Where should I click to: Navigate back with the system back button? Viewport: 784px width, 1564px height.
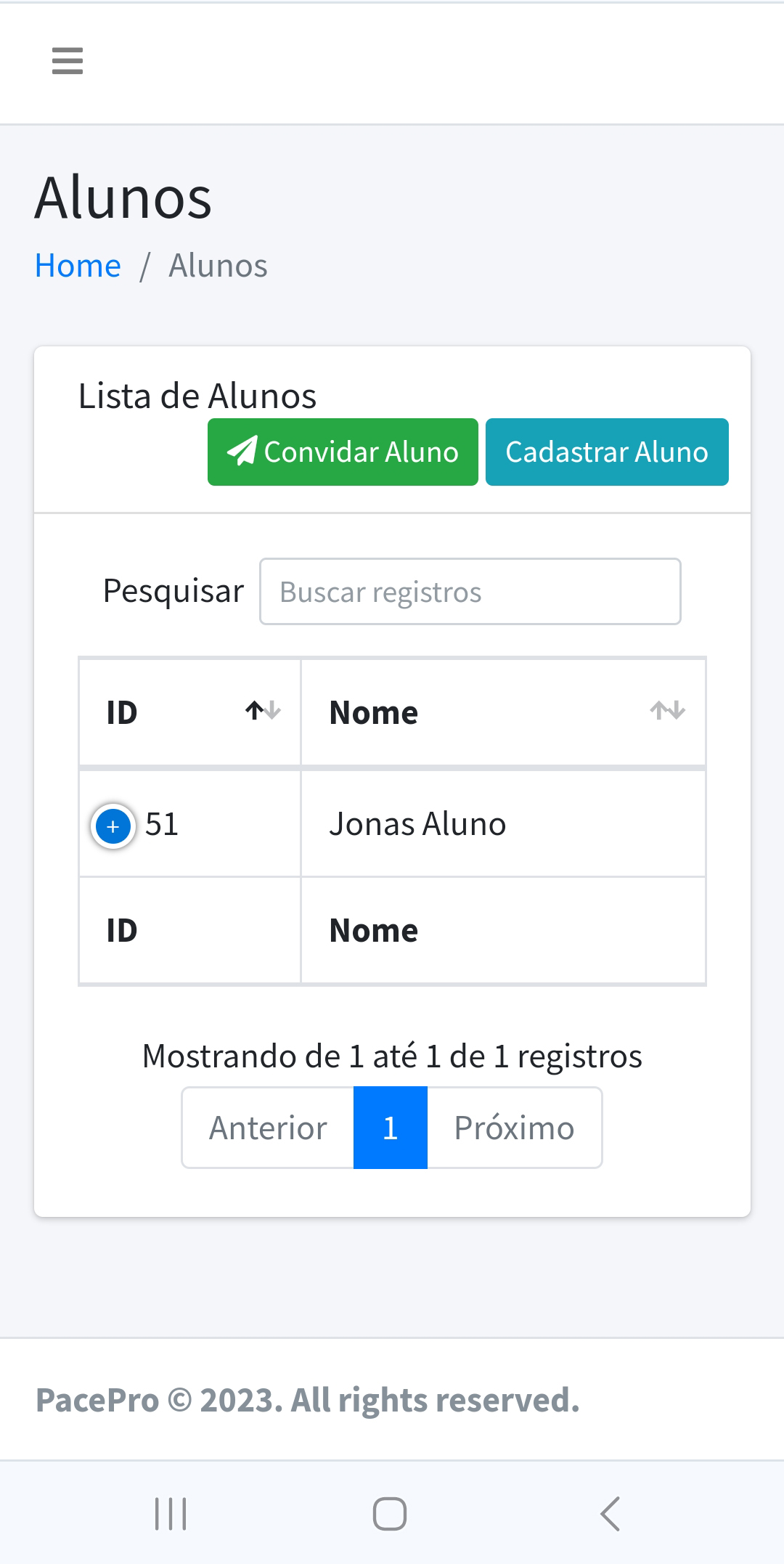610,1514
